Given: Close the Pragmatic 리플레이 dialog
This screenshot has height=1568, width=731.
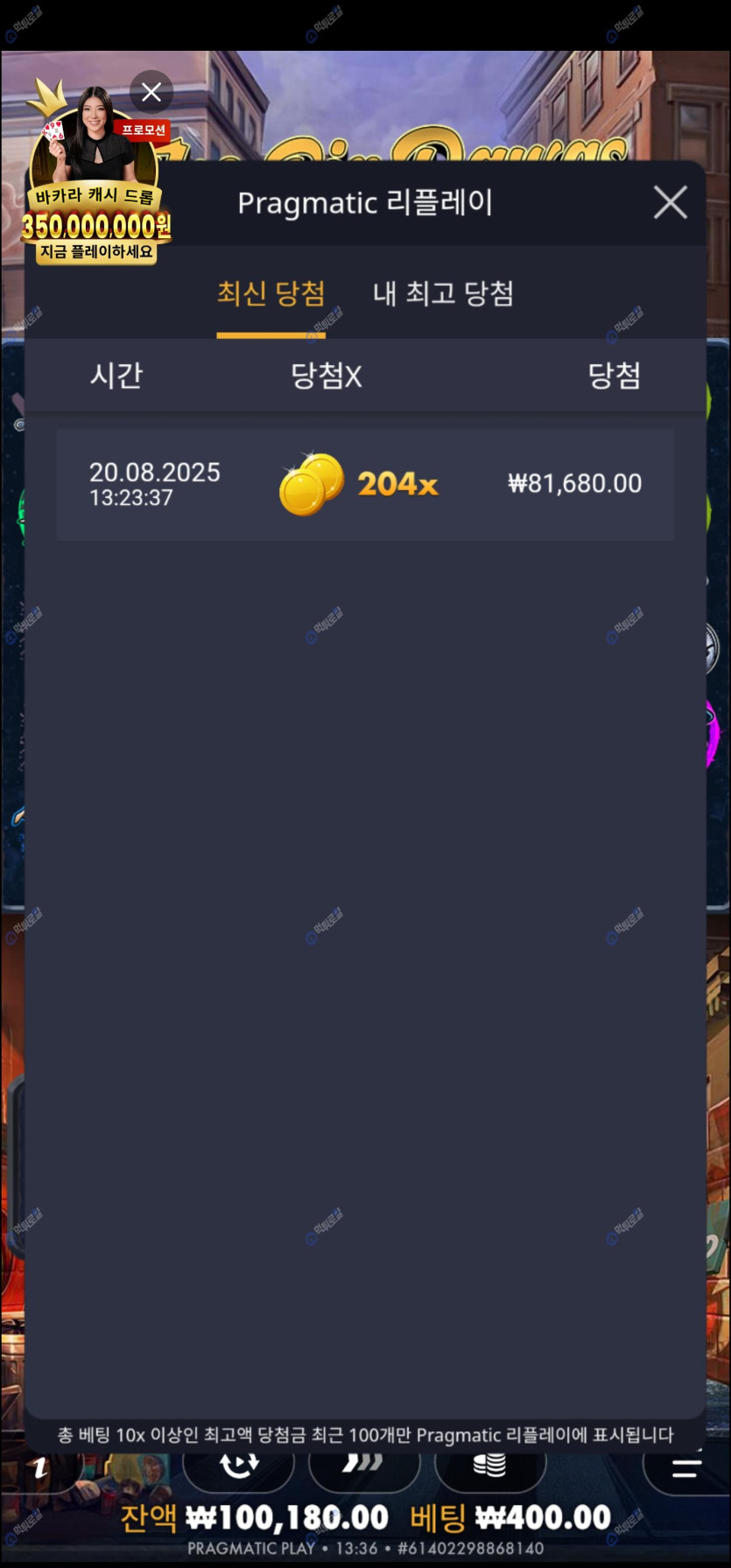Looking at the screenshot, I should tap(670, 203).
